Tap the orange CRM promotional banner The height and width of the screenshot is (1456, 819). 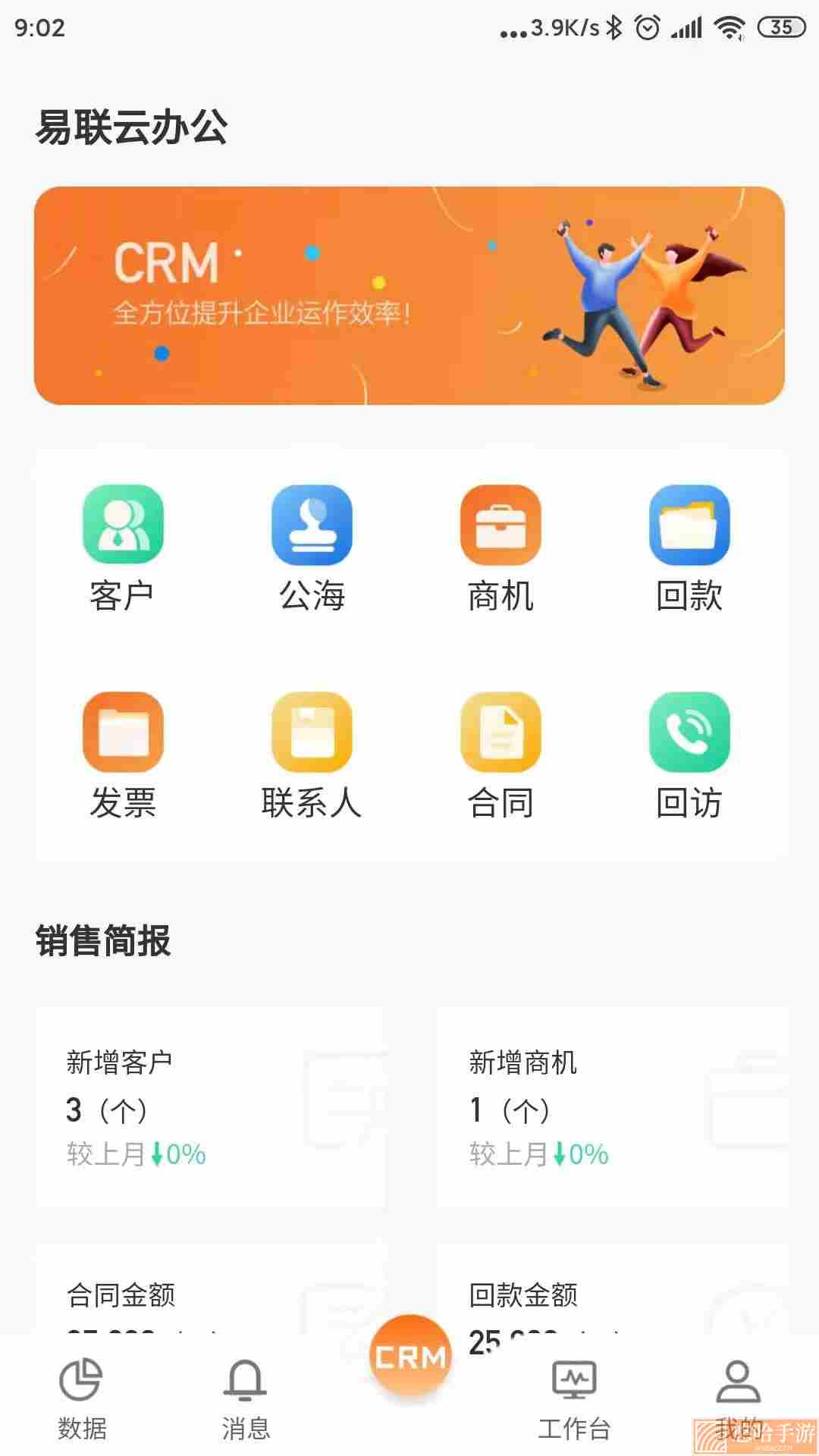point(409,296)
